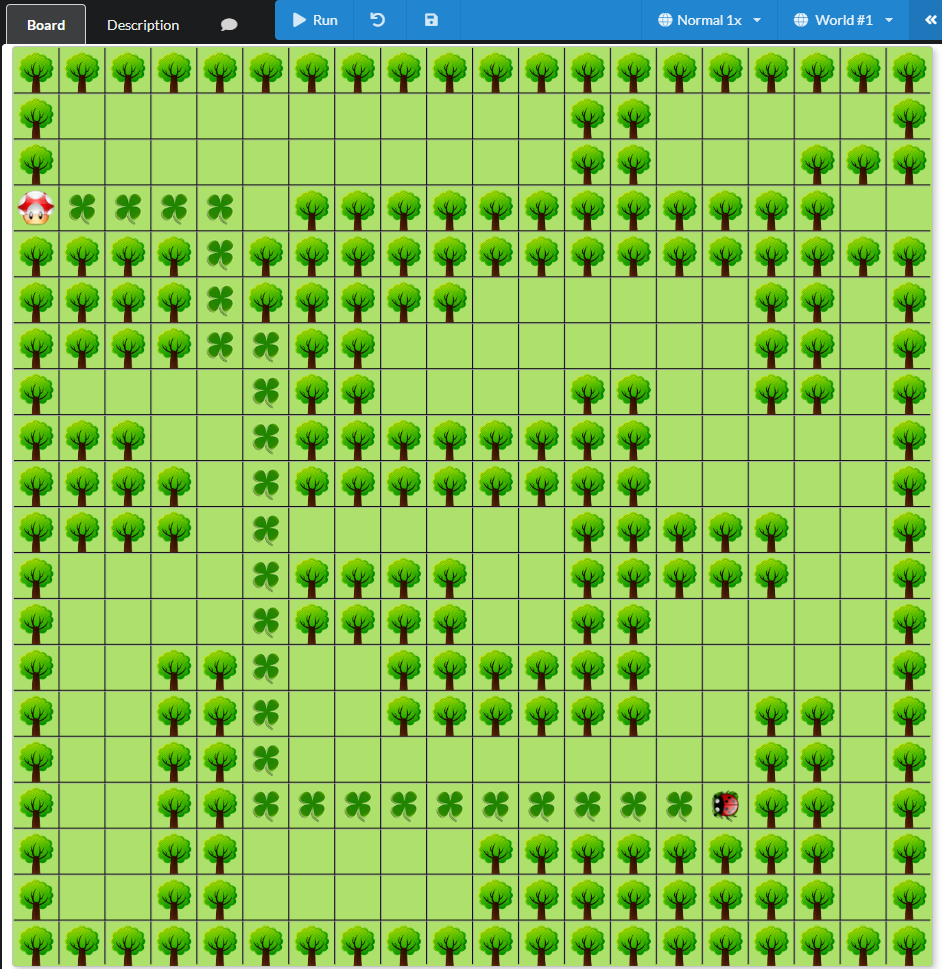Image resolution: width=942 pixels, height=969 pixels.
Task: Switch to the Board tab
Action: tap(46, 24)
